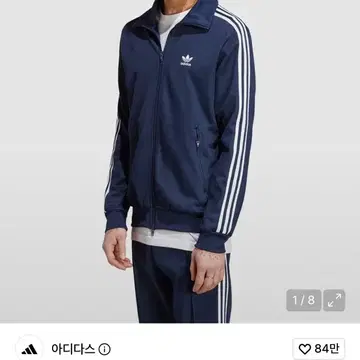This screenshot has width=360, height=360.
Task: Like the brand with the 84만 heart button
Action: pos(319,349)
